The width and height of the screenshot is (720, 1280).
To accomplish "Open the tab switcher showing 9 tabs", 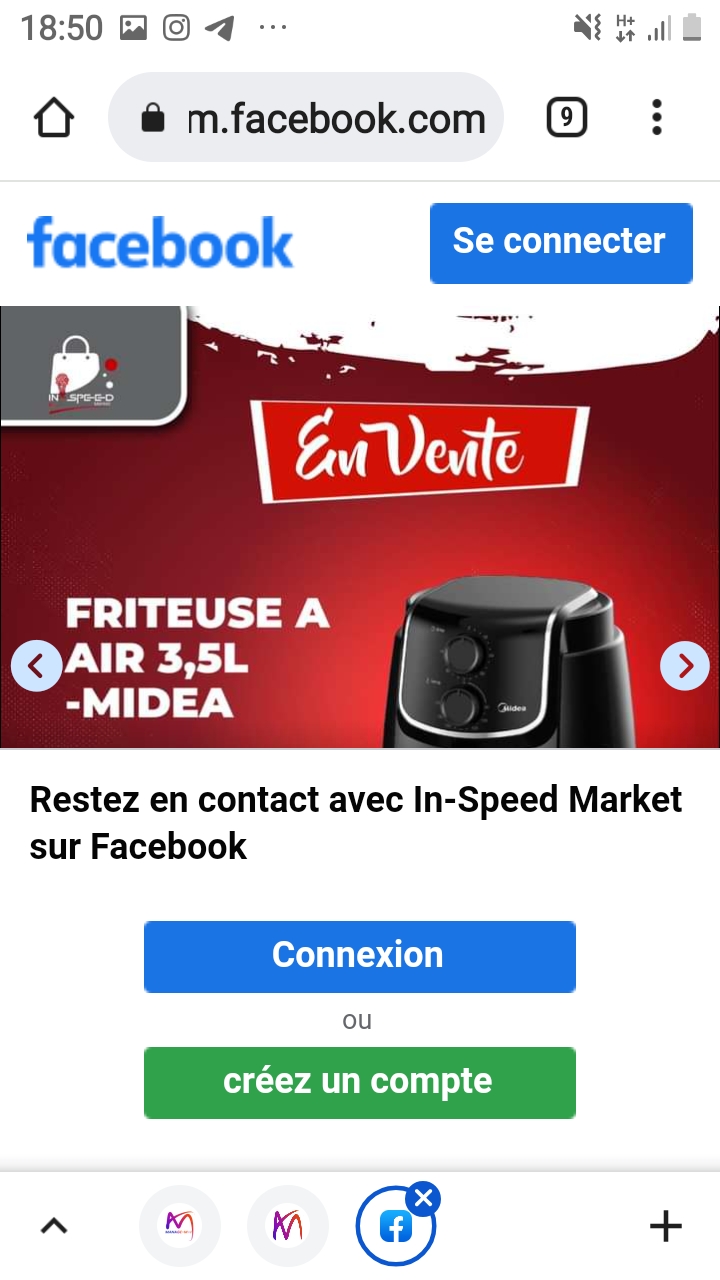I will point(566,119).
